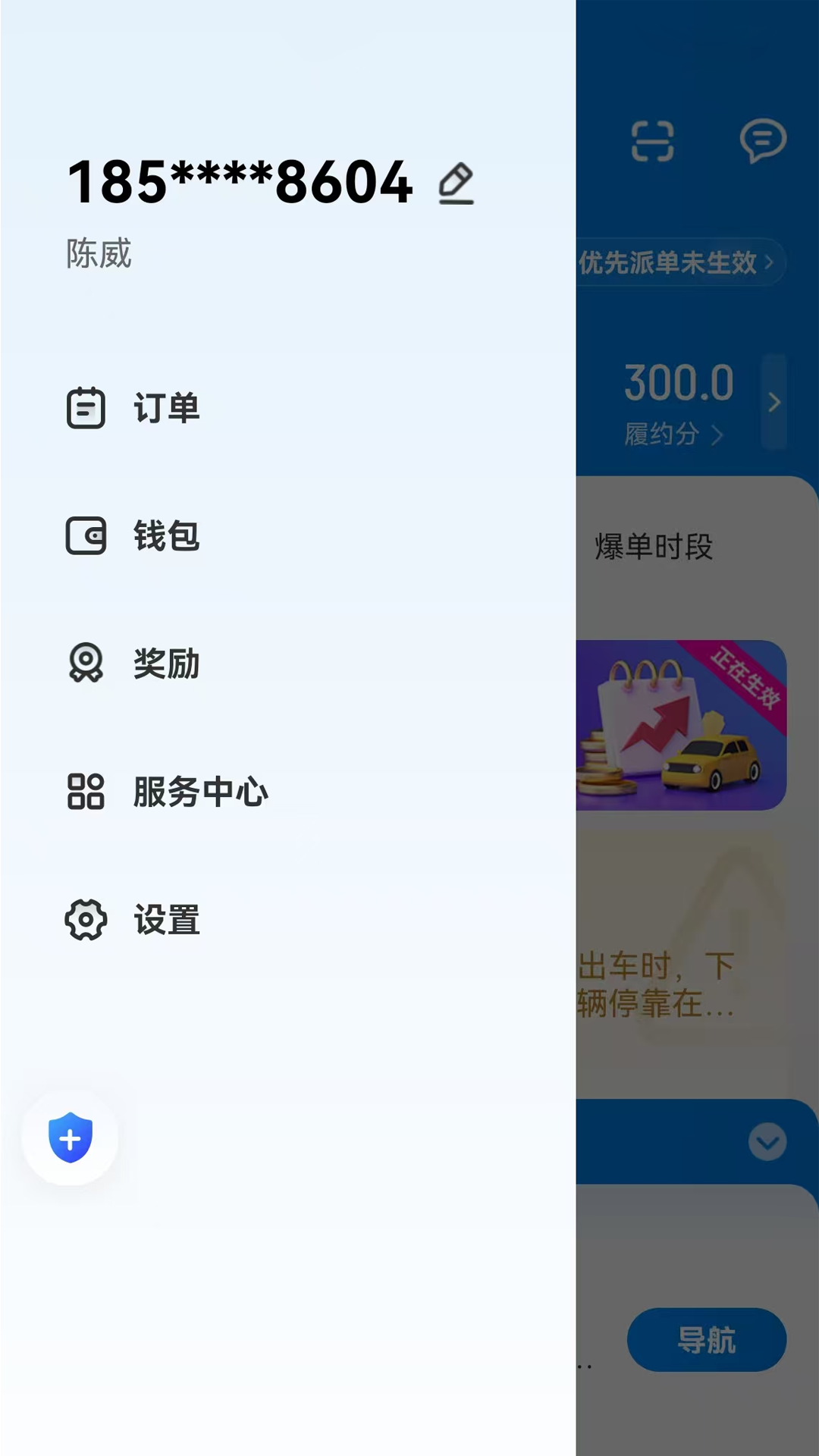Switch to the 爆单时段 tab
Screen dimensions: 819x1456
654,546
